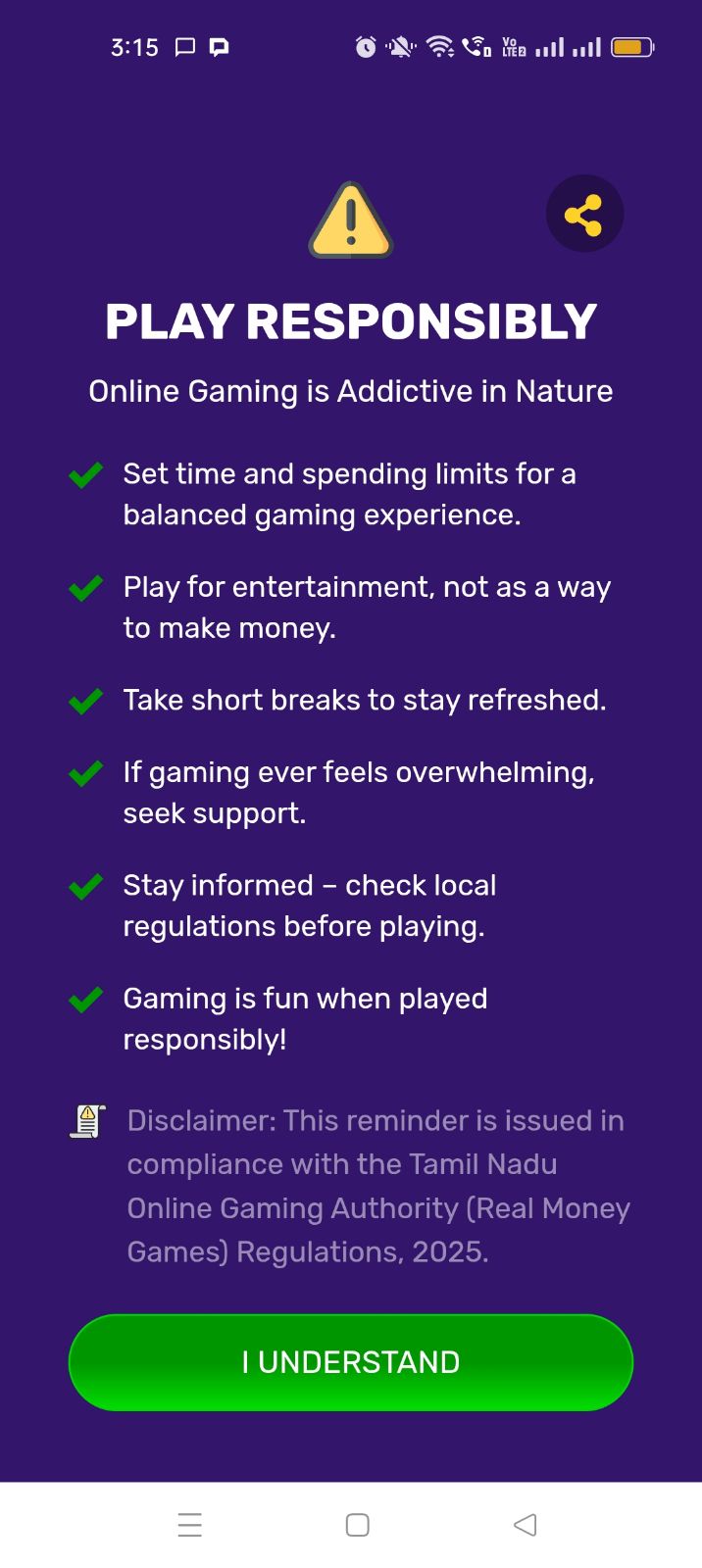Share this responsible gaming notice
This screenshot has width=702, height=1568.
(x=584, y=215)
